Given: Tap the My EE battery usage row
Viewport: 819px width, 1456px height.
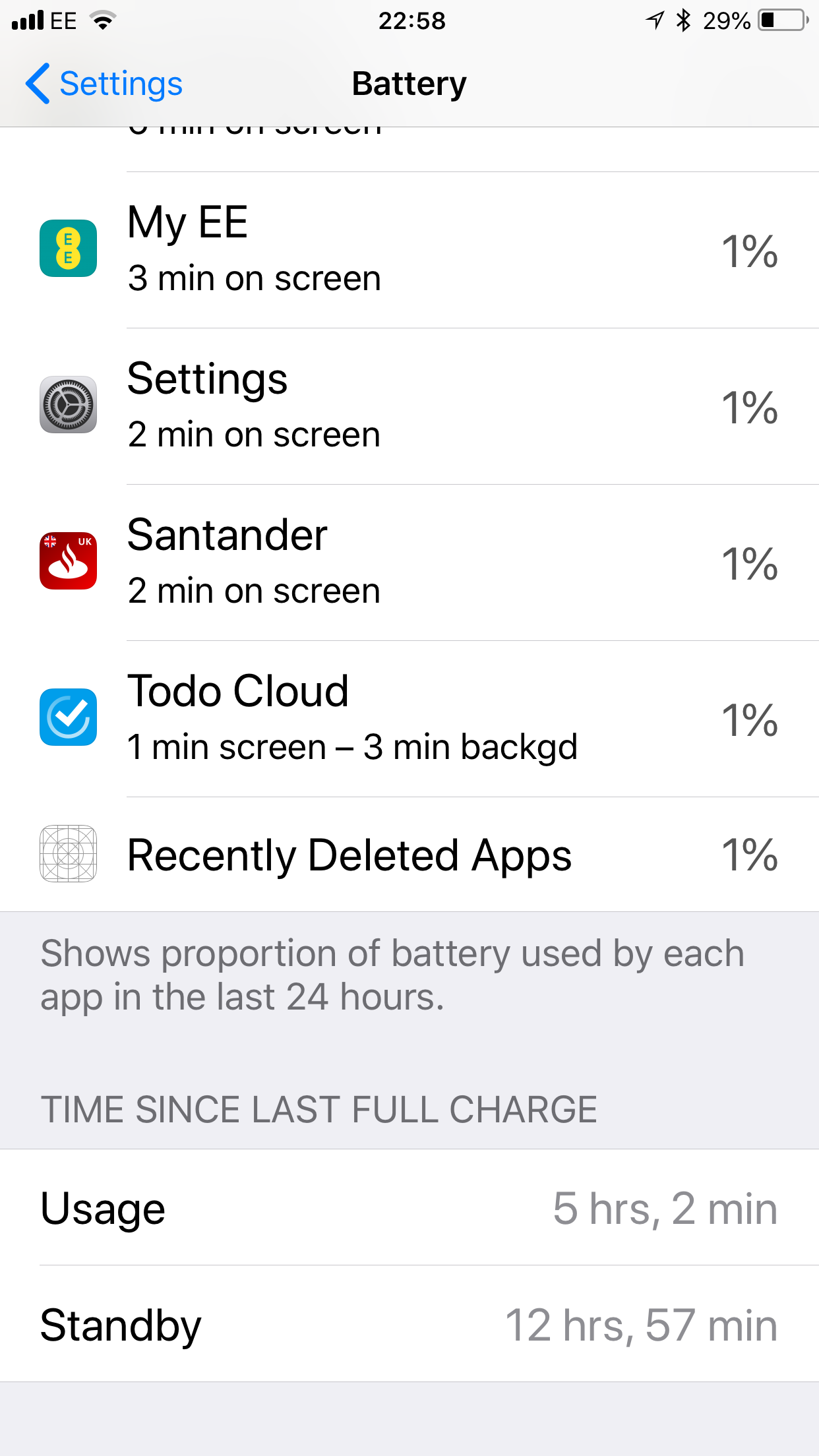Looking at the screenshot, I should coord(409,250).
